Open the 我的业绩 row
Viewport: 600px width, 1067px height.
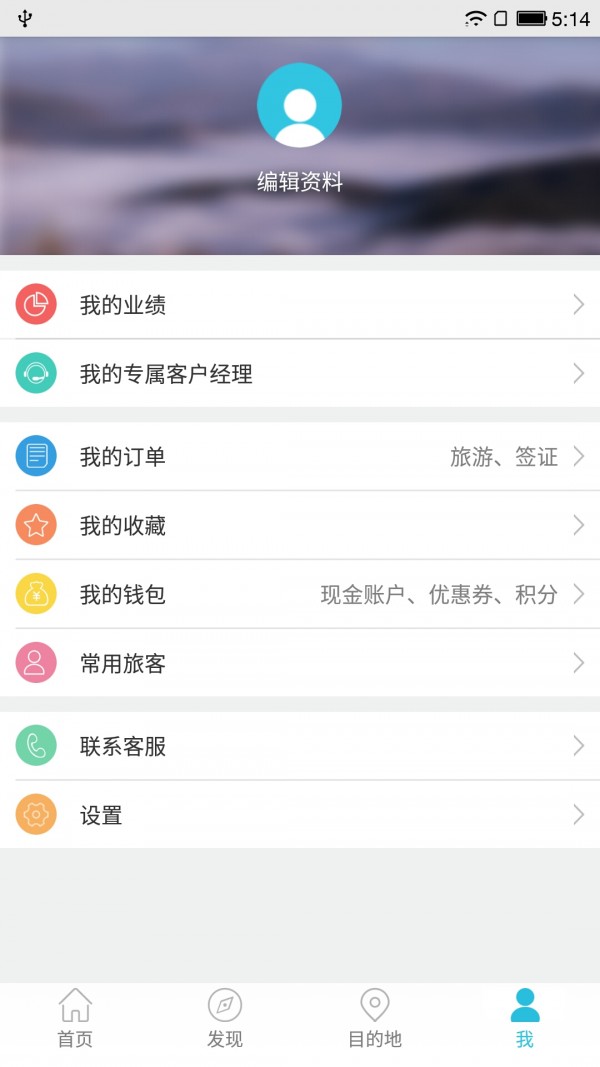[x=300, y=305]
